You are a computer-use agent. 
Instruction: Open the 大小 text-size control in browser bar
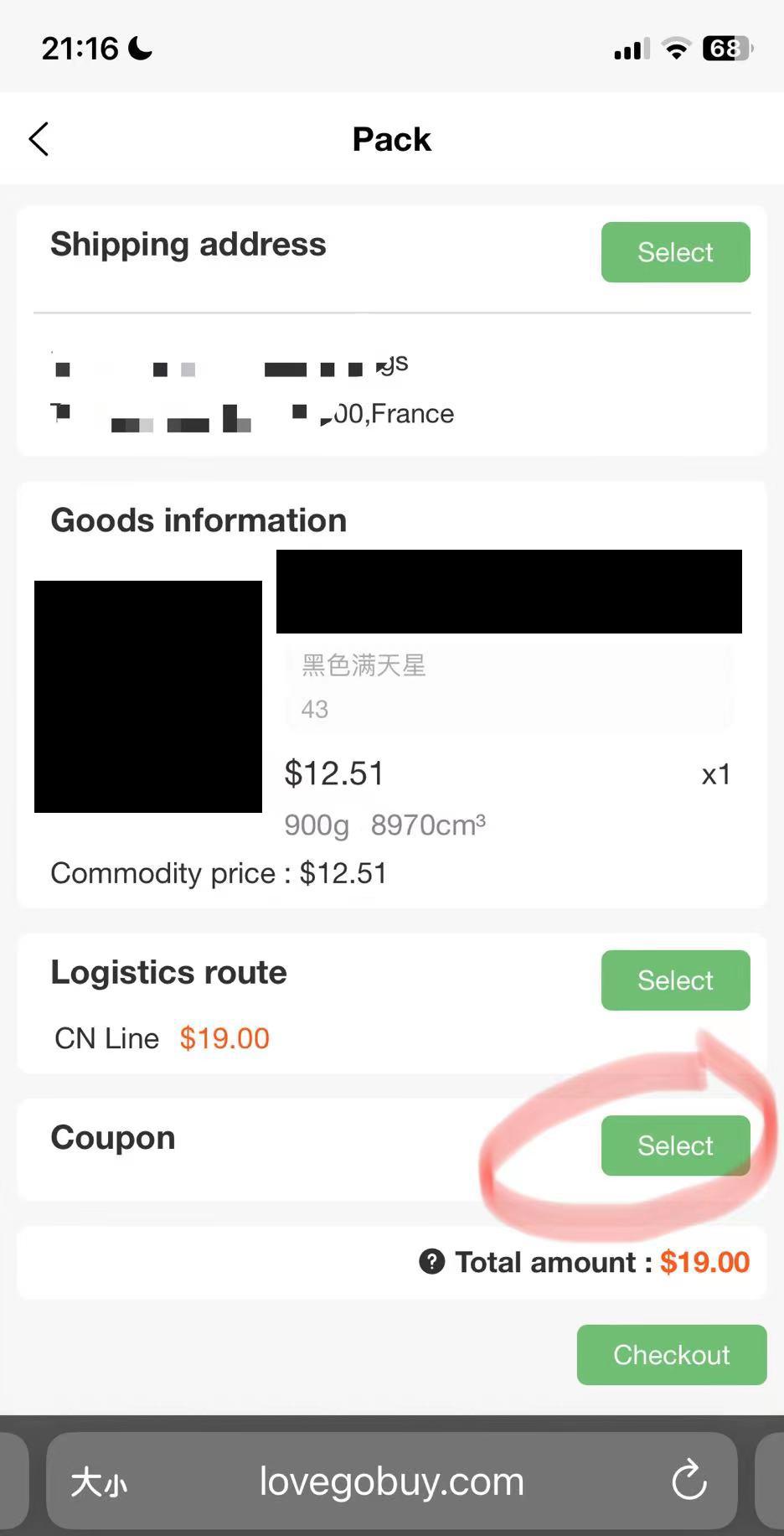97,1482
